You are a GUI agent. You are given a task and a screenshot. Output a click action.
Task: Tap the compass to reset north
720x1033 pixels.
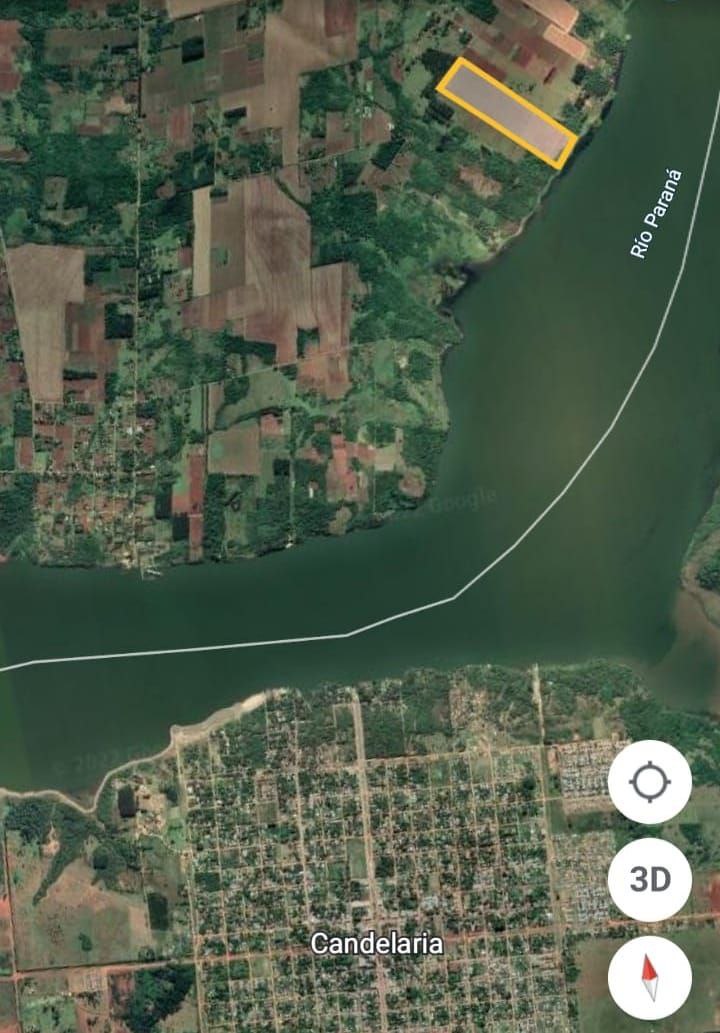(x=650, y=976)
